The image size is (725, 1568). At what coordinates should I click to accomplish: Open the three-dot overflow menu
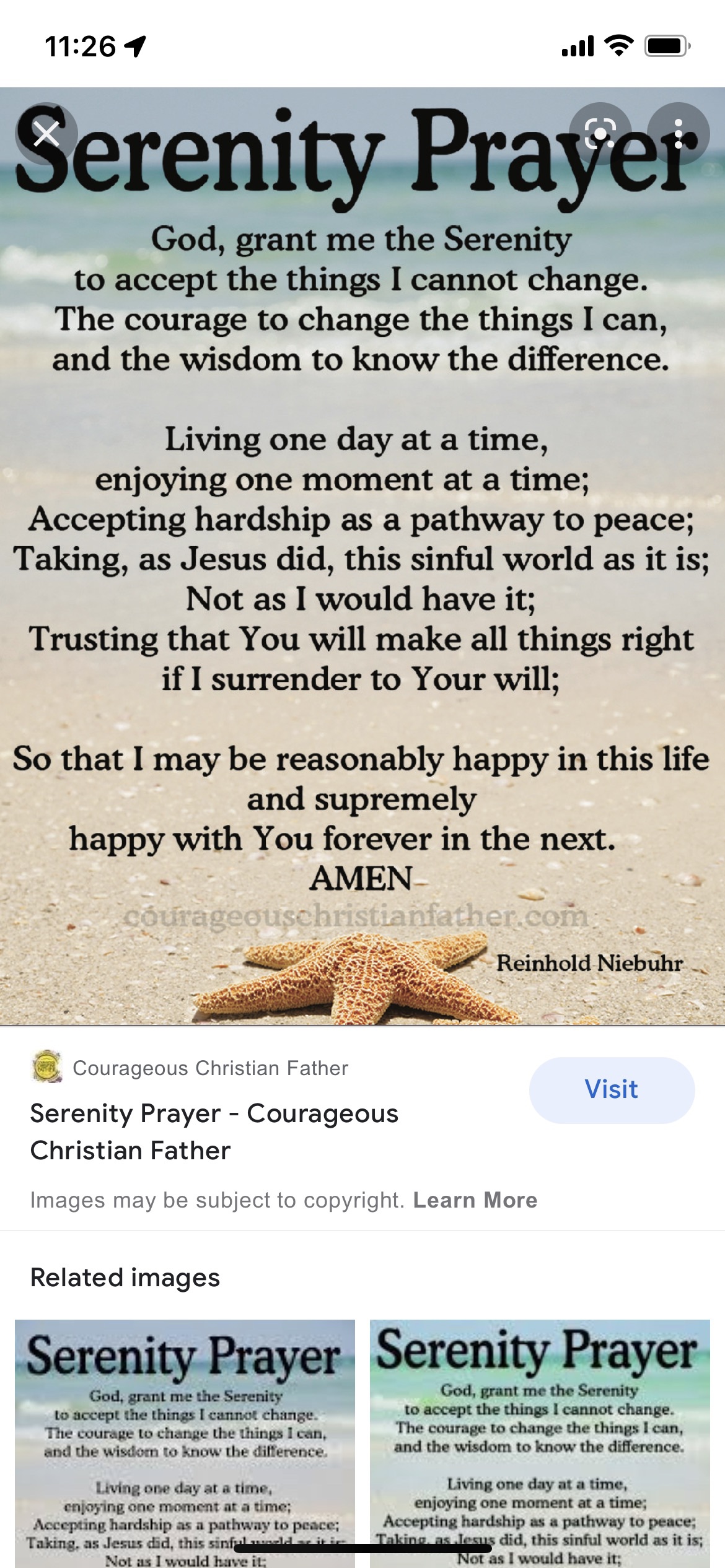click(x=679, y=133)
